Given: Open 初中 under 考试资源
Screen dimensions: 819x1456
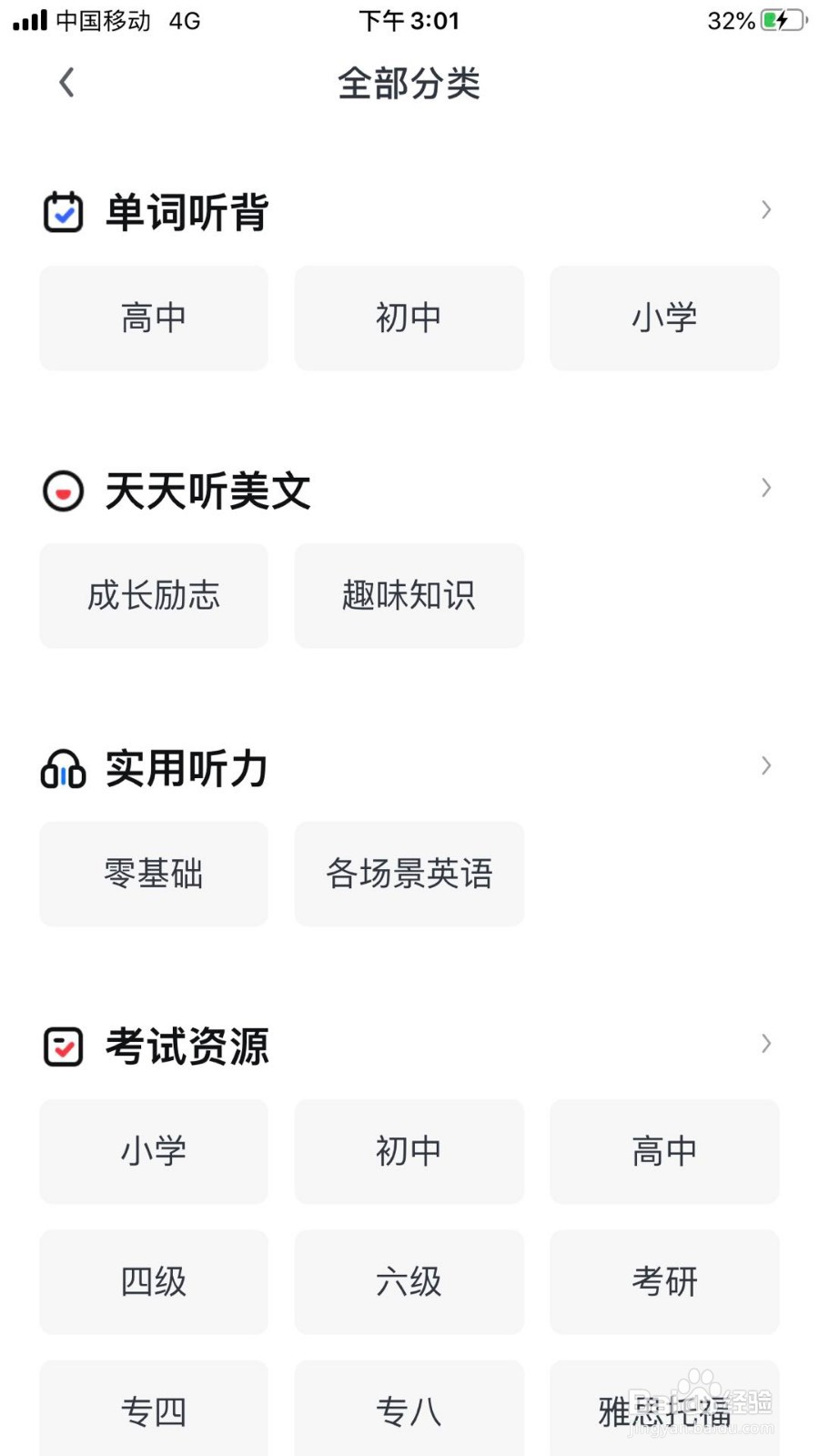Looking at the screenshot, I should pyautogui.click(x=409, y=1151).
